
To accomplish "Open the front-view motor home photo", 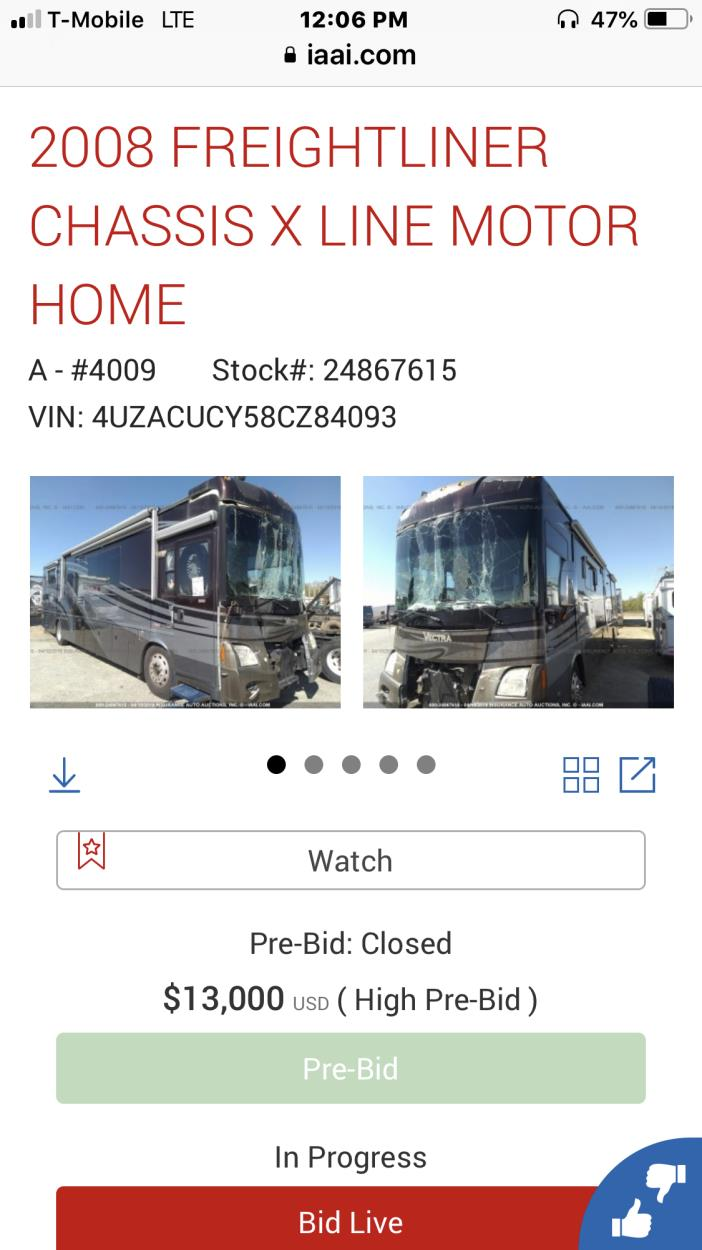I will [x=518, y=592].
